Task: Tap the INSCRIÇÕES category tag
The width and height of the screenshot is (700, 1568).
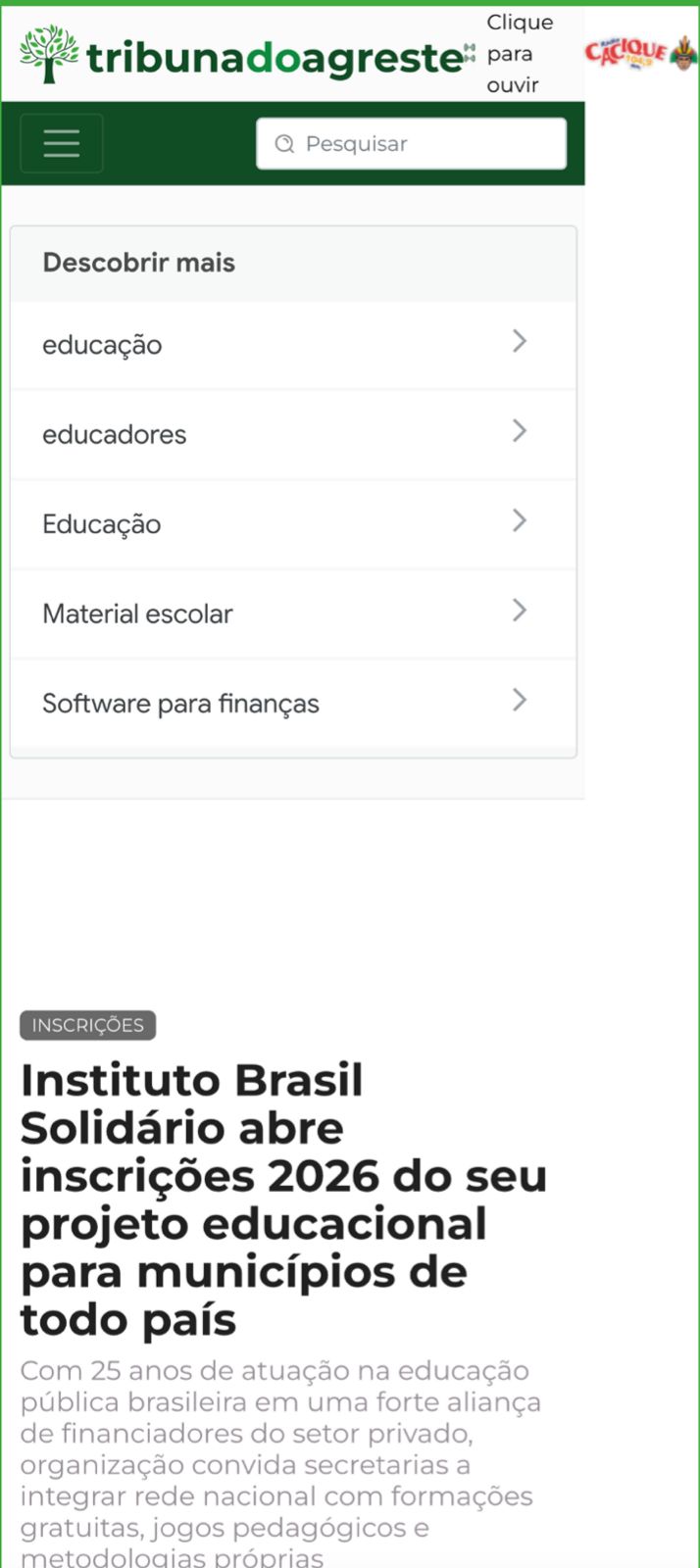Action: pos(87,1025)
